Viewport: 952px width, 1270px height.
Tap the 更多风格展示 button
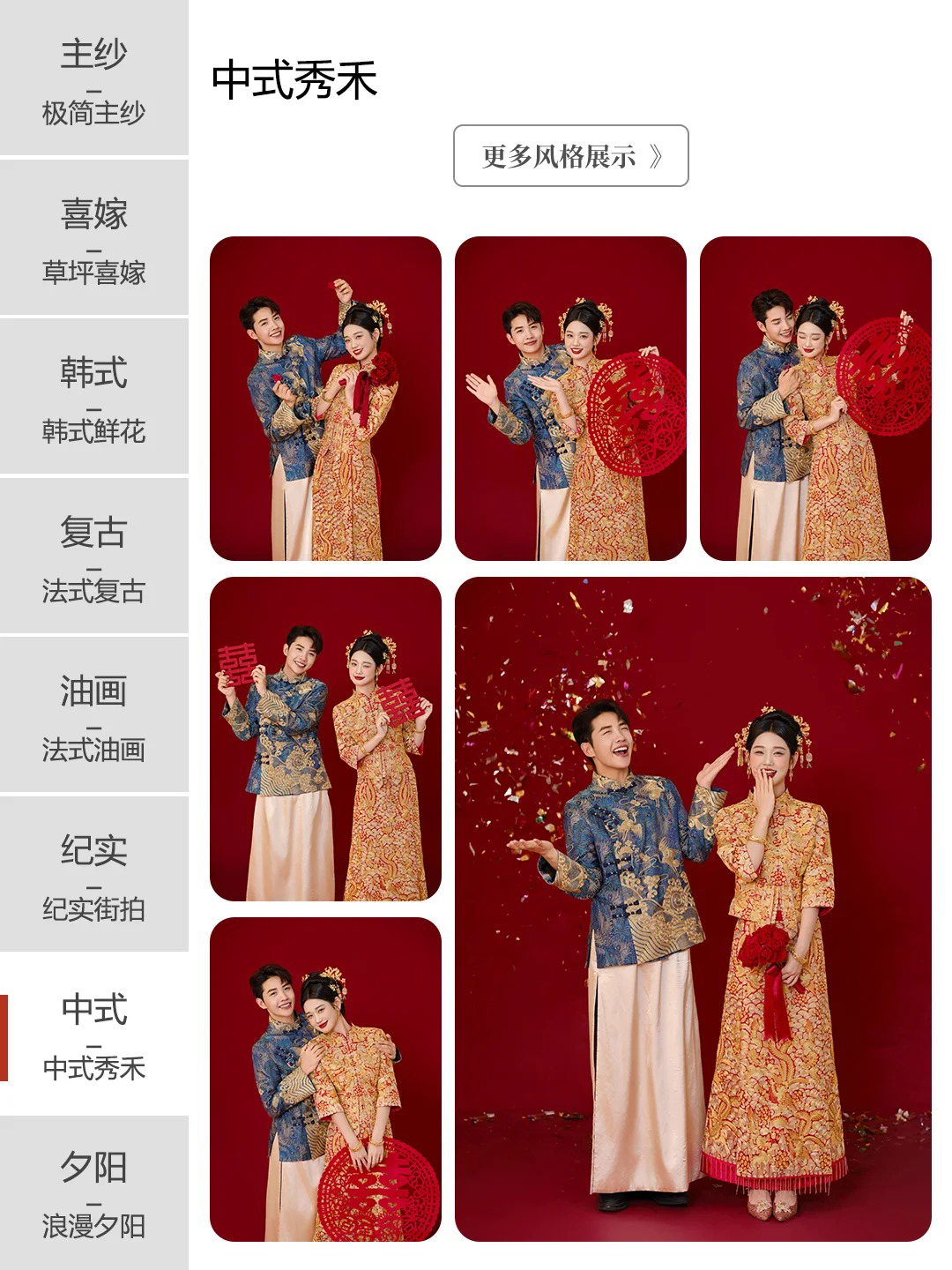[x=570, y=156]
